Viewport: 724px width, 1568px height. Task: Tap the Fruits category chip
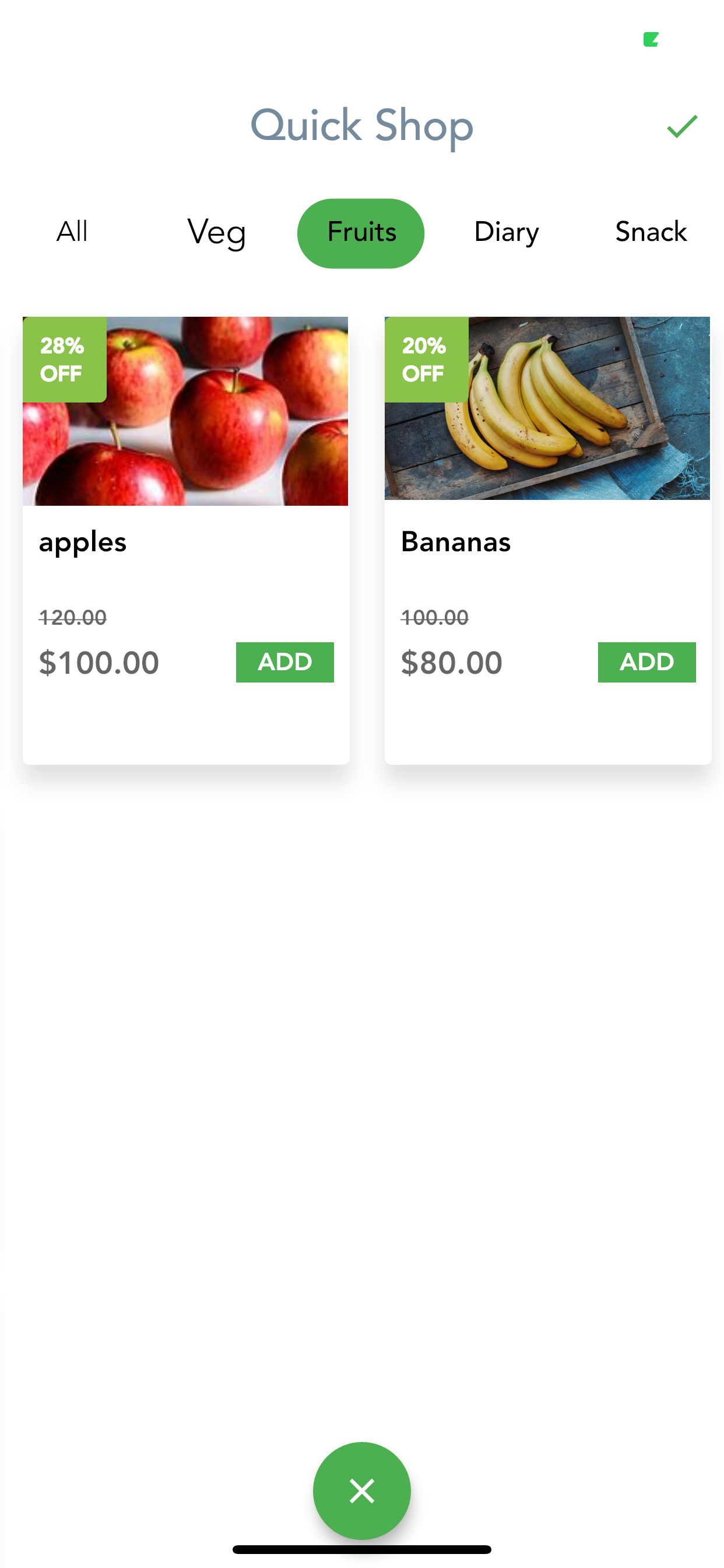pyautogui.click(x=361, y=233)
